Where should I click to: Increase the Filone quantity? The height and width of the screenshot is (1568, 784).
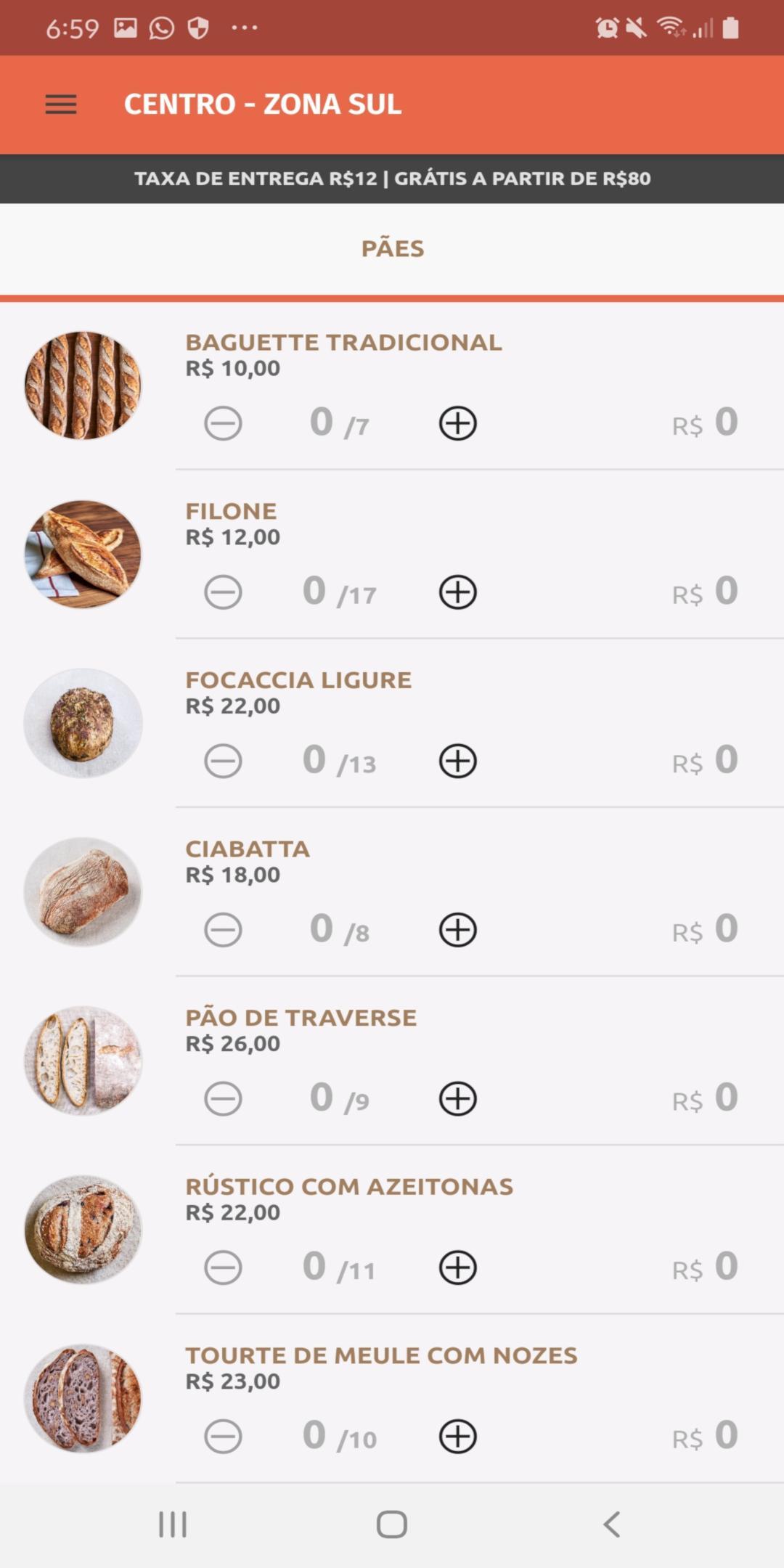458,592
